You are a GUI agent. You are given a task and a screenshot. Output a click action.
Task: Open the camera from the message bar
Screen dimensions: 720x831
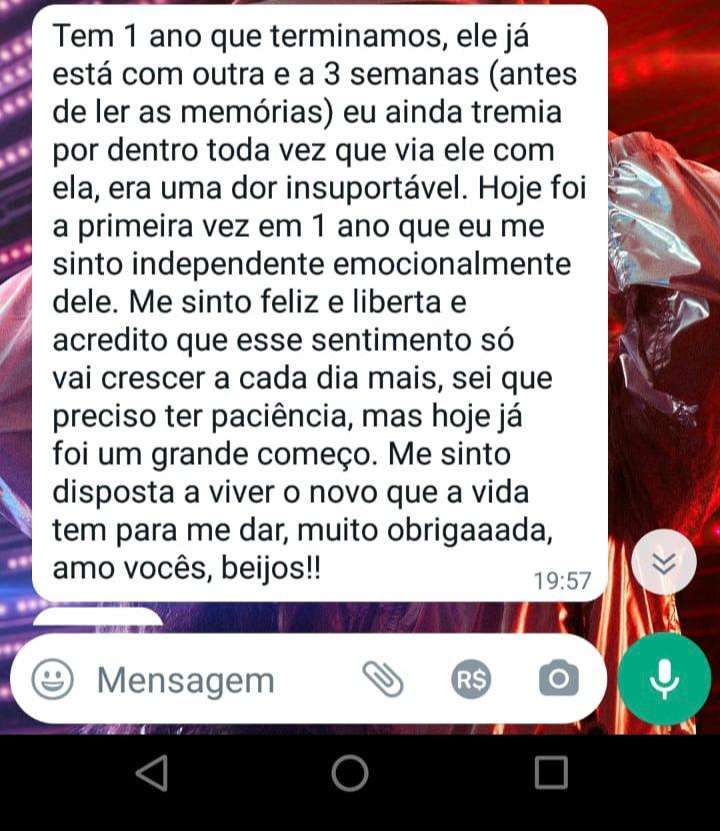point(558,681)
